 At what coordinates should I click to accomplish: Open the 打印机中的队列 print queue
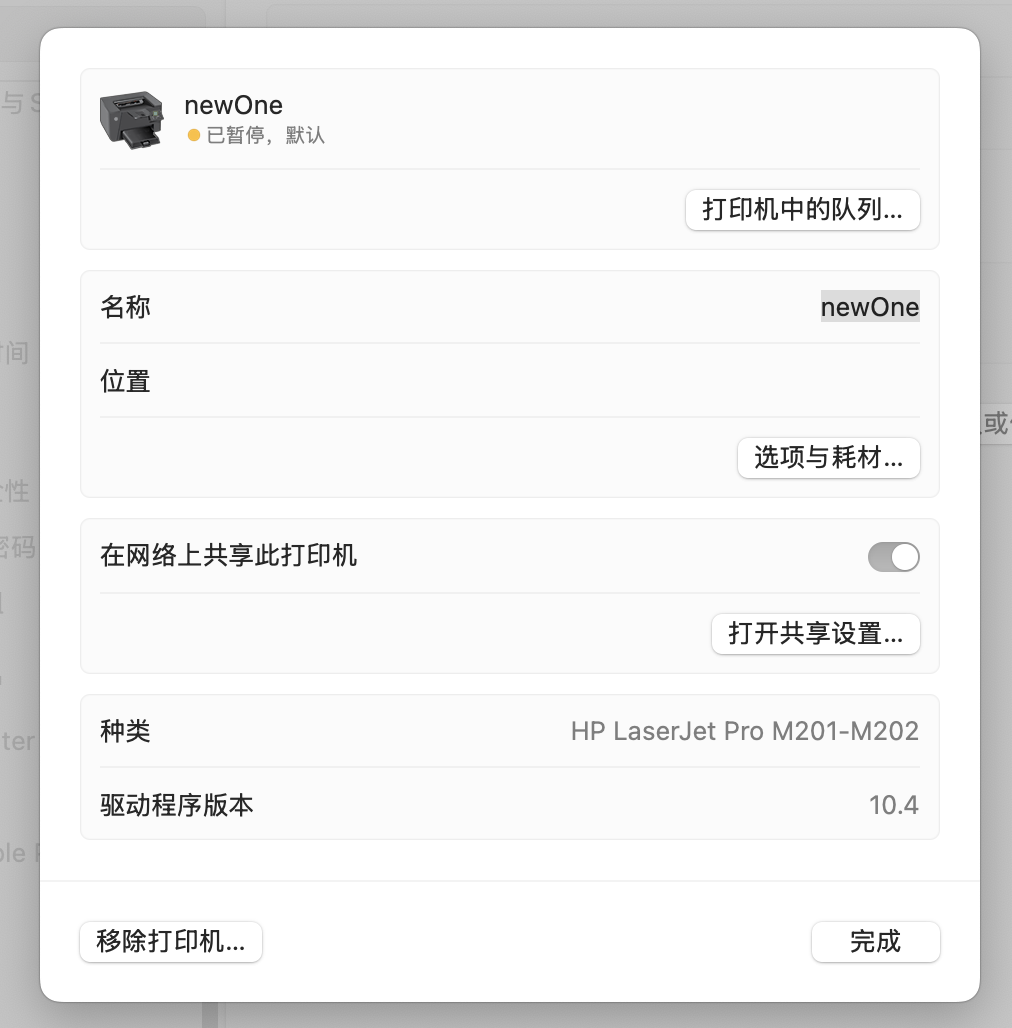pos(802,210)
